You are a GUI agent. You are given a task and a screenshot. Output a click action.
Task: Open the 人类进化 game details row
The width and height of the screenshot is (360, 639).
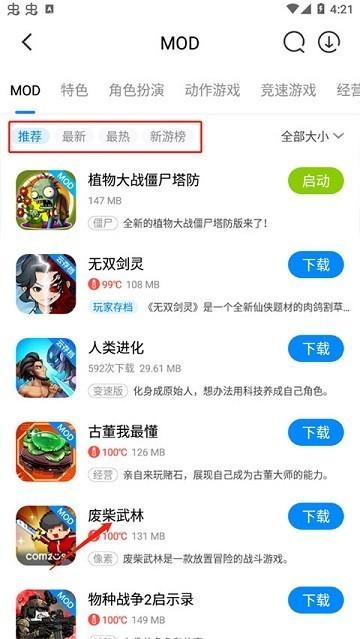[x=180, y=368]
